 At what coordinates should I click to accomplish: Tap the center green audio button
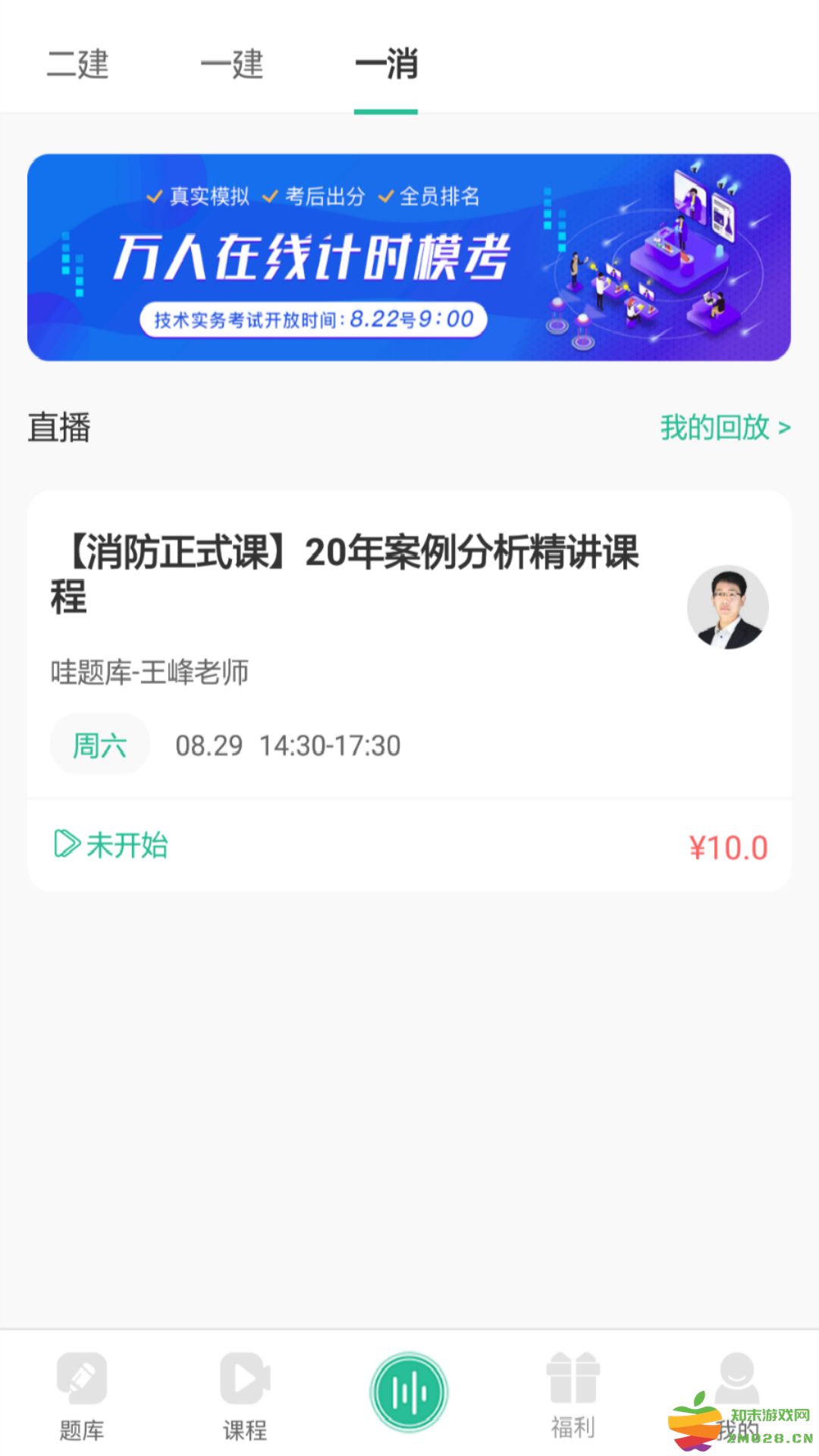[409, 1392]
